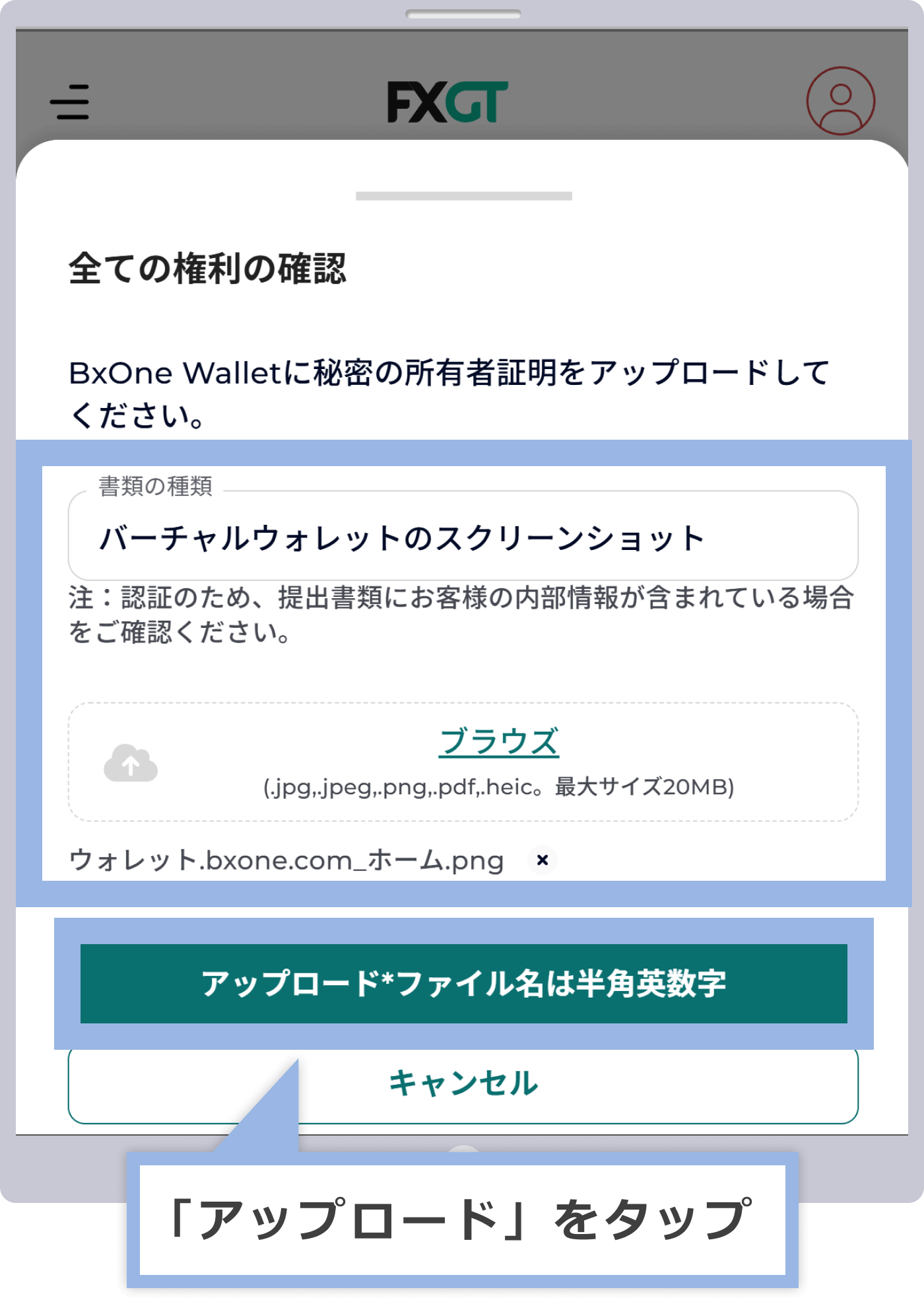Click the upward arrow on the cloud icon

click(x=131, y=765)
